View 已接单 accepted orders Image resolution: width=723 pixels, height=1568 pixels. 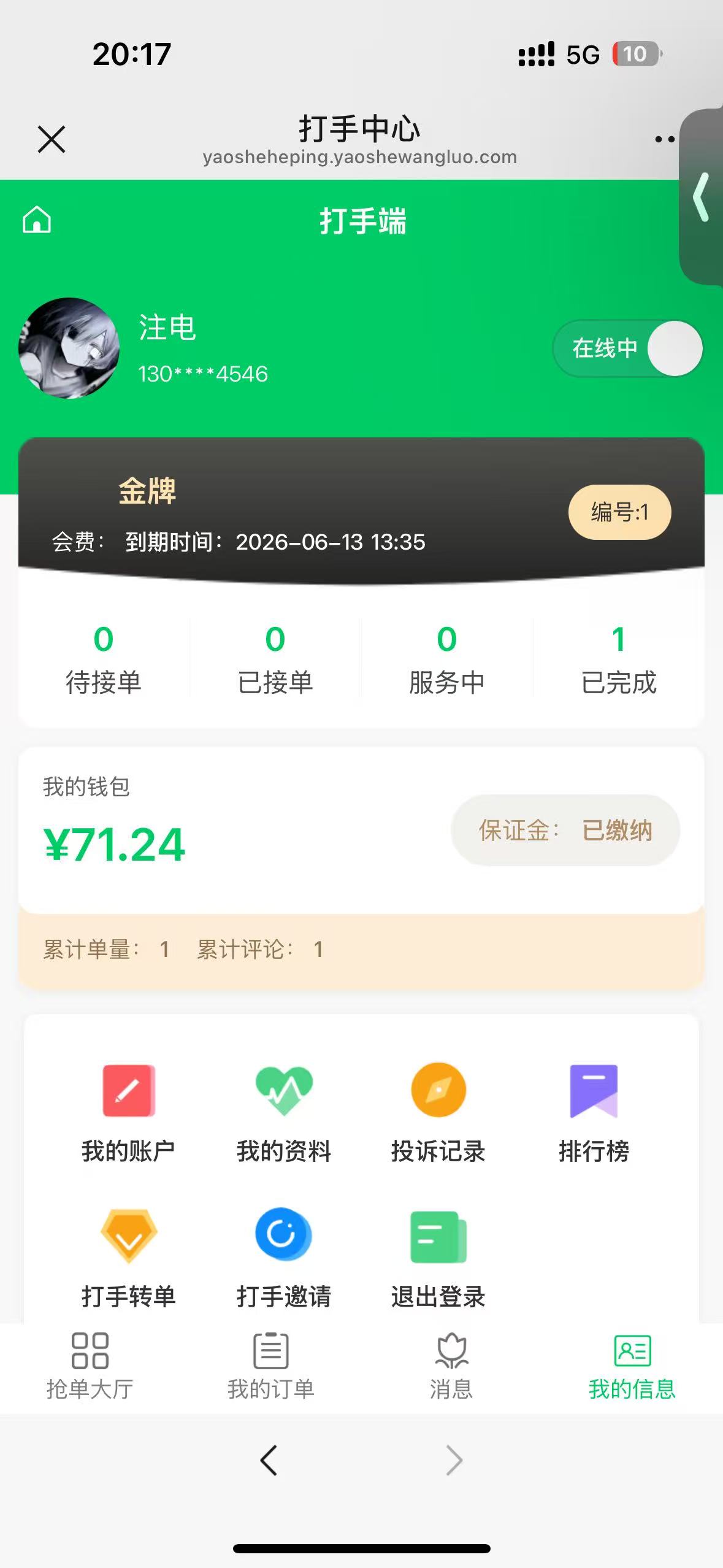pos(275,659)
